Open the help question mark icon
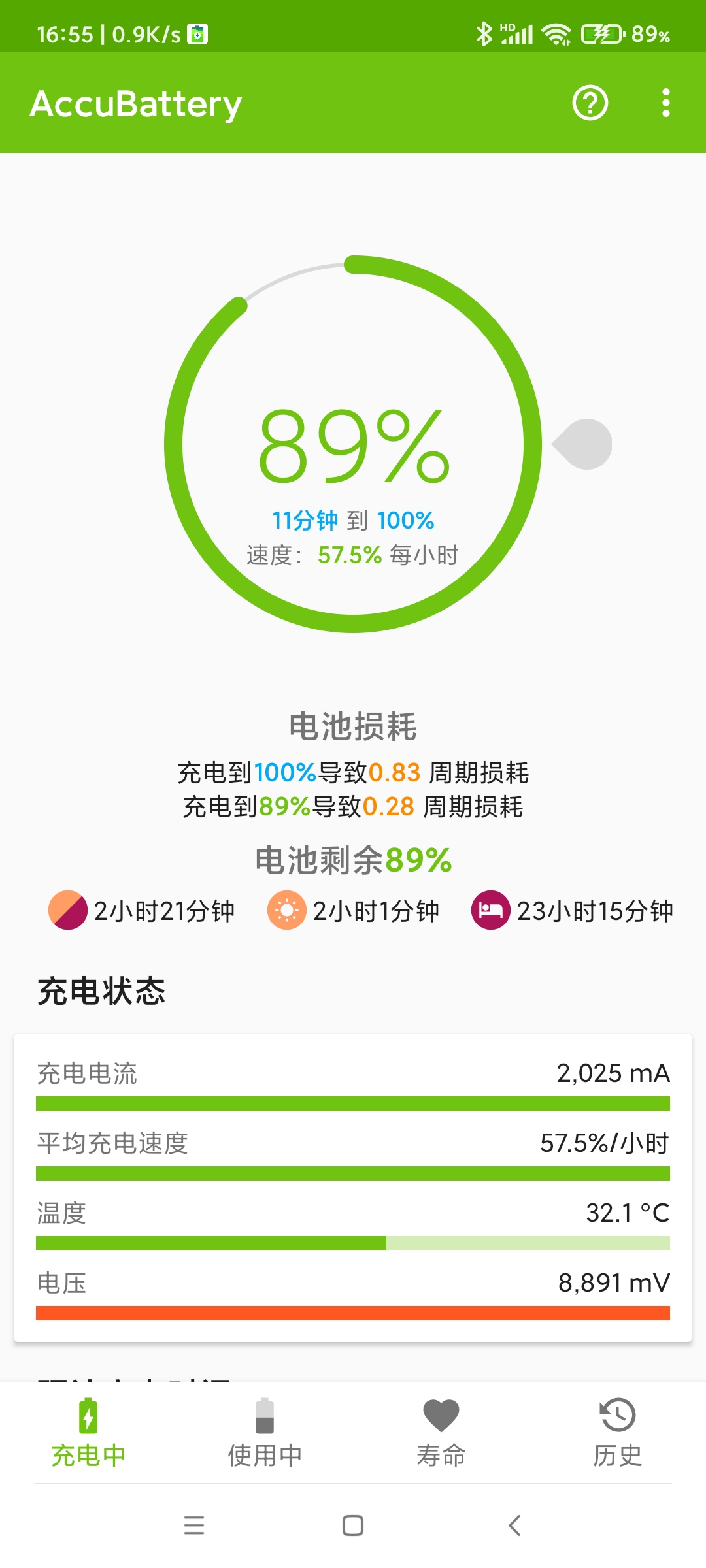Screen dimensions: 706x1568 click(x=590, y=103)
